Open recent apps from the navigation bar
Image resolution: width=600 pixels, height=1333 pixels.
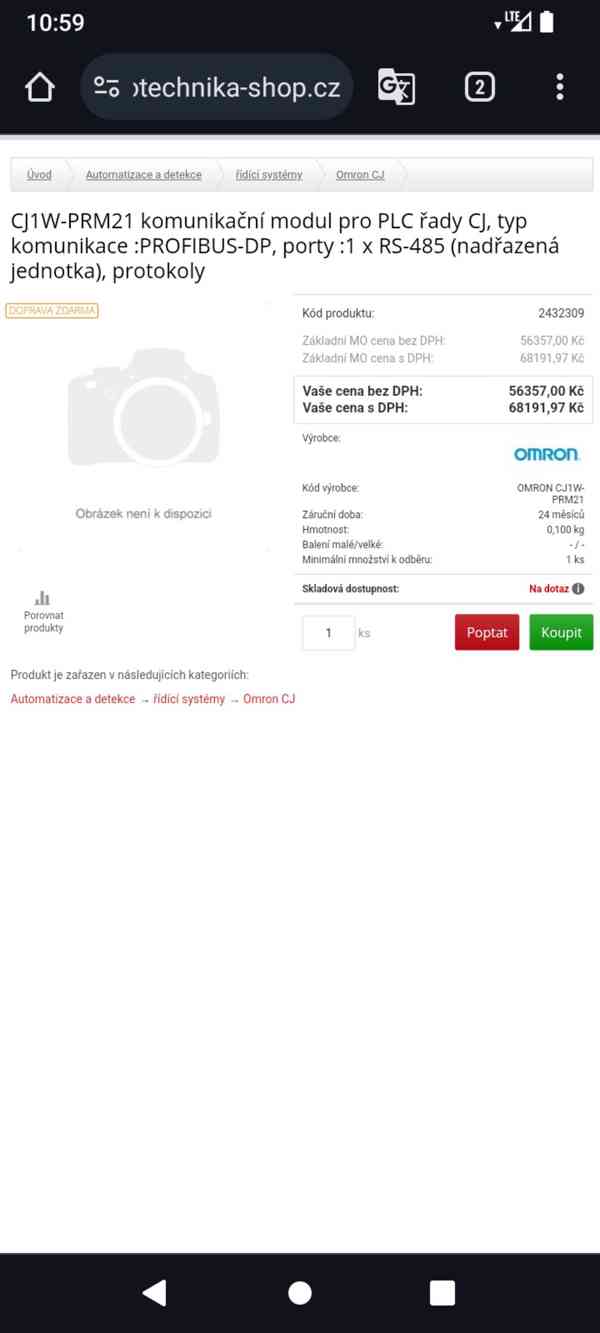pos(442,1292)
